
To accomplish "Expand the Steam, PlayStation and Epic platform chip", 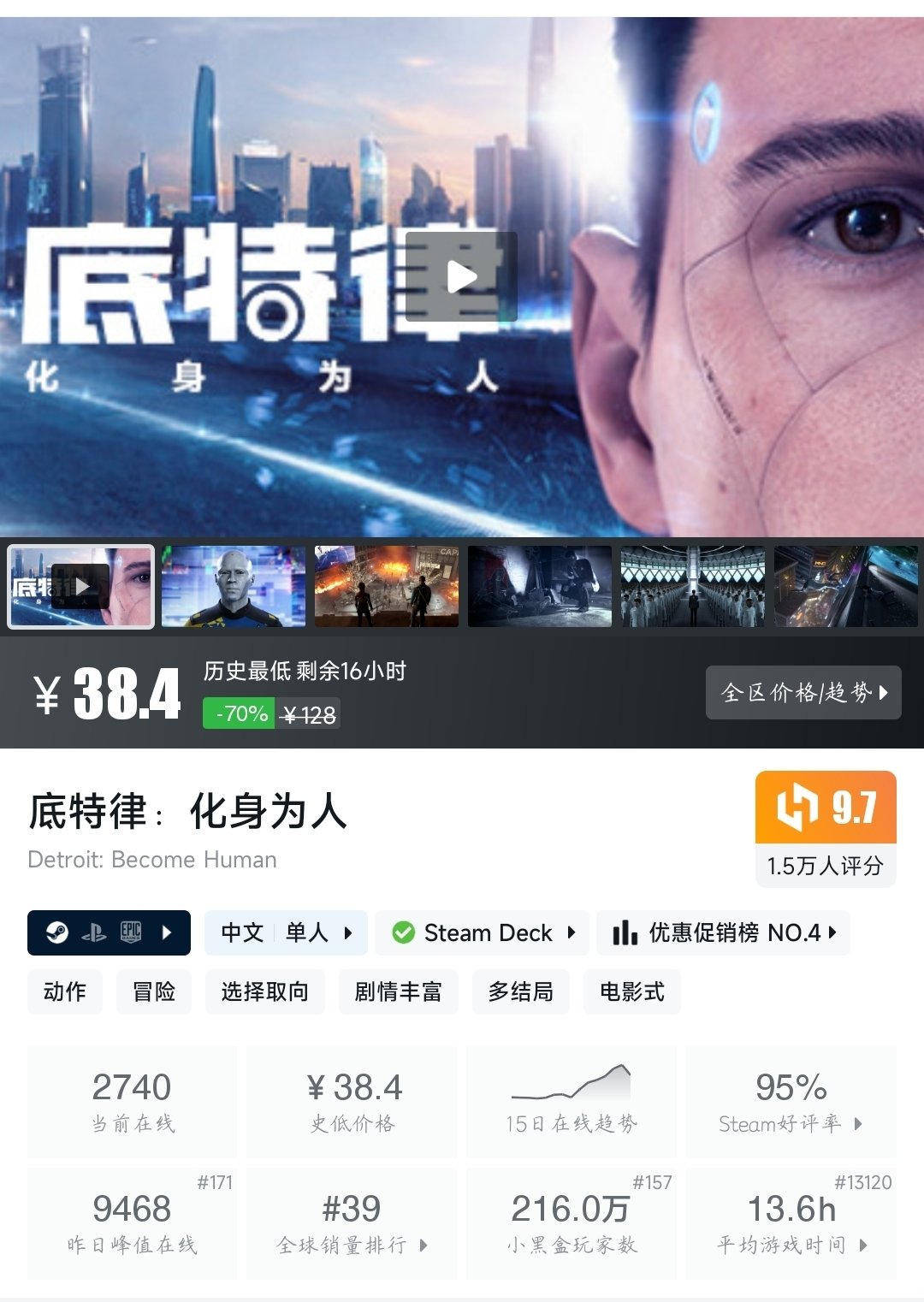I will click(110, 932).
